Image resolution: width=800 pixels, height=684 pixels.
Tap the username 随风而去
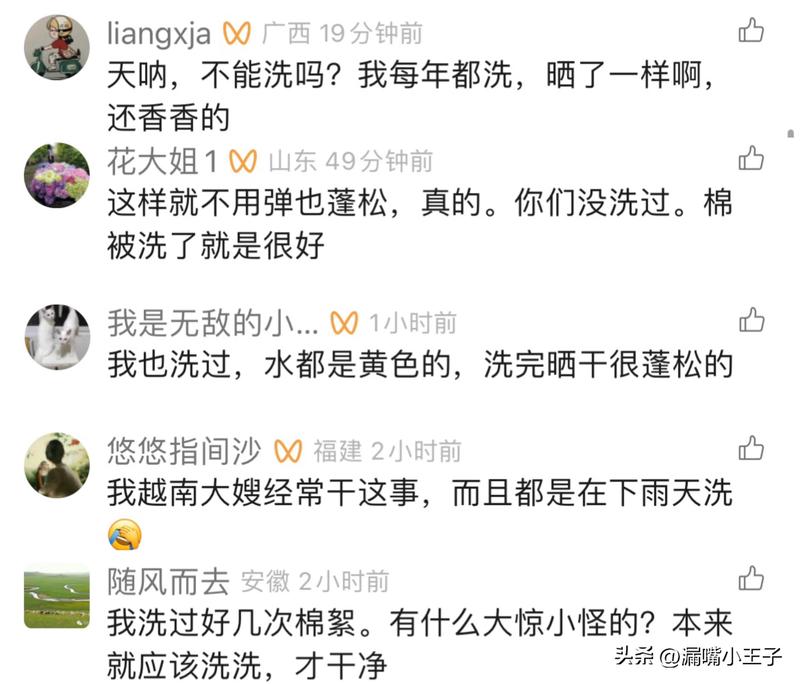(x=168, y=580)
